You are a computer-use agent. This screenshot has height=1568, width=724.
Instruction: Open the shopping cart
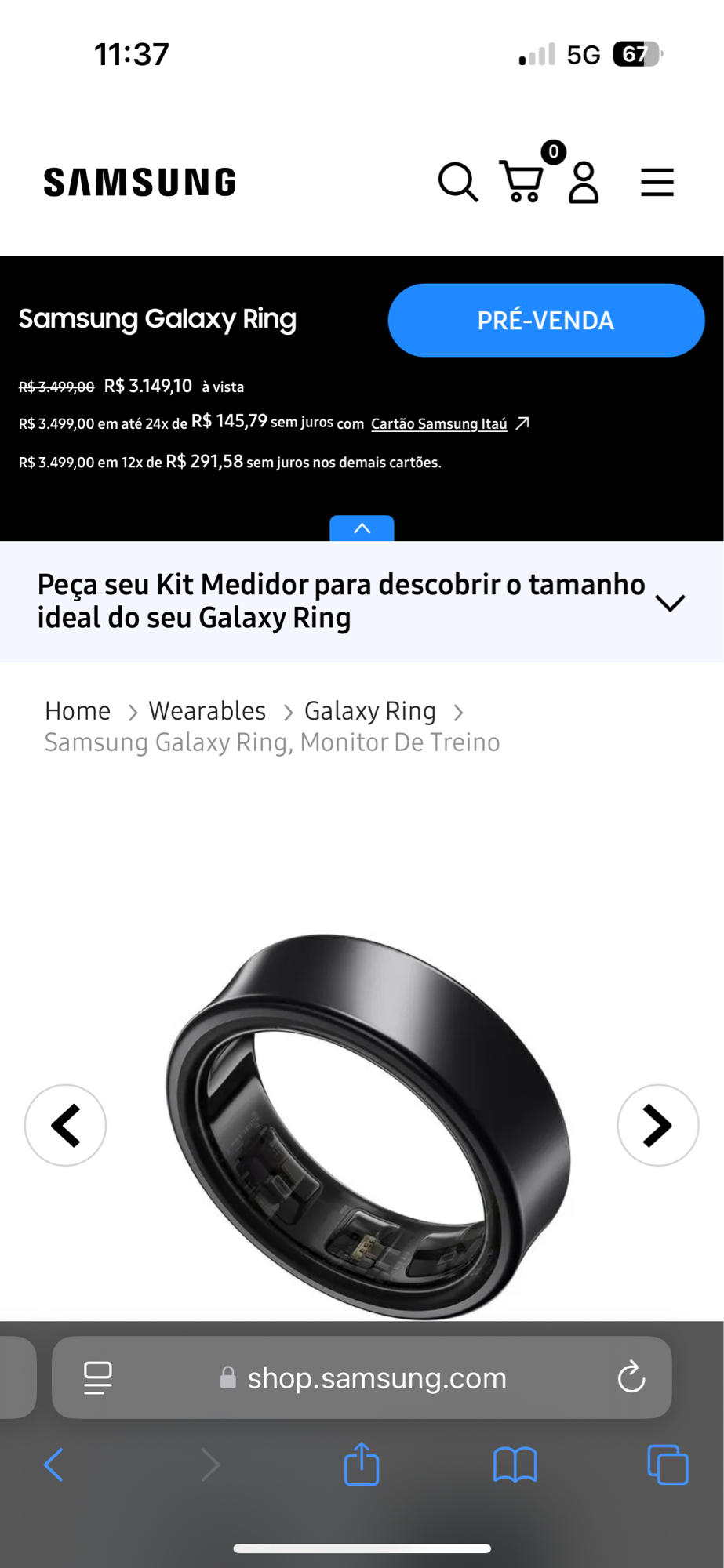click(522, 182)
